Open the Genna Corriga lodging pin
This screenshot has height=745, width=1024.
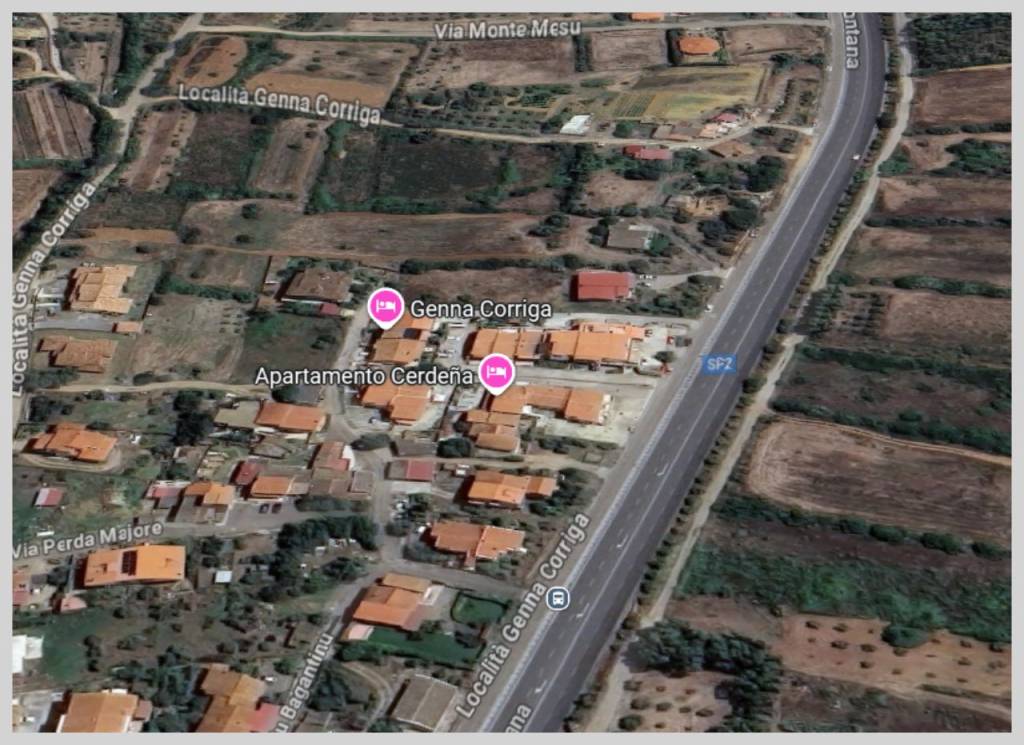tap(385, 306)
